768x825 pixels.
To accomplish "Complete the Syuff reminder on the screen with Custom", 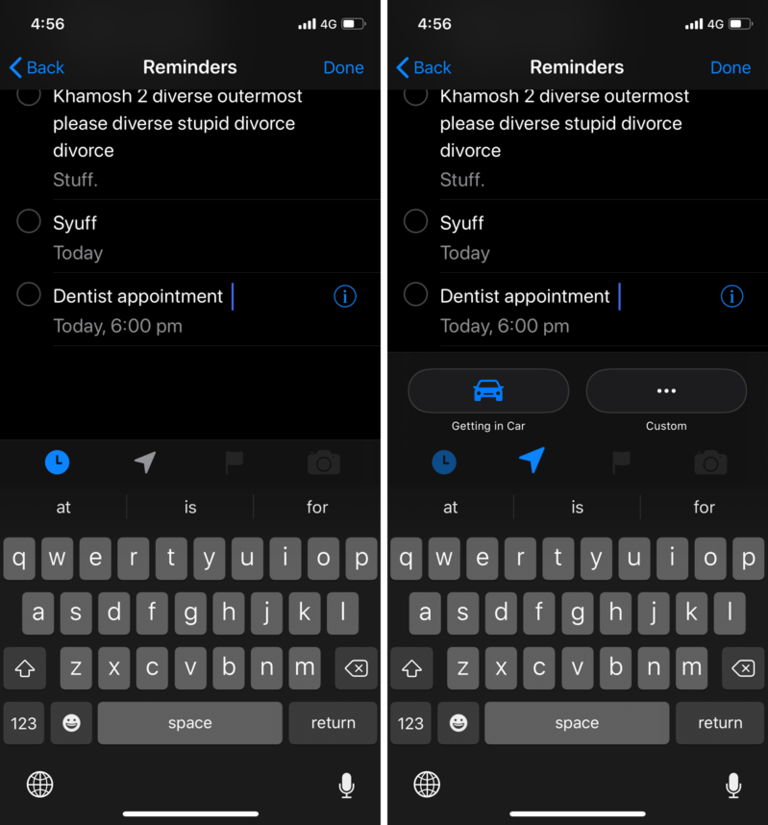I will point(415,222).
